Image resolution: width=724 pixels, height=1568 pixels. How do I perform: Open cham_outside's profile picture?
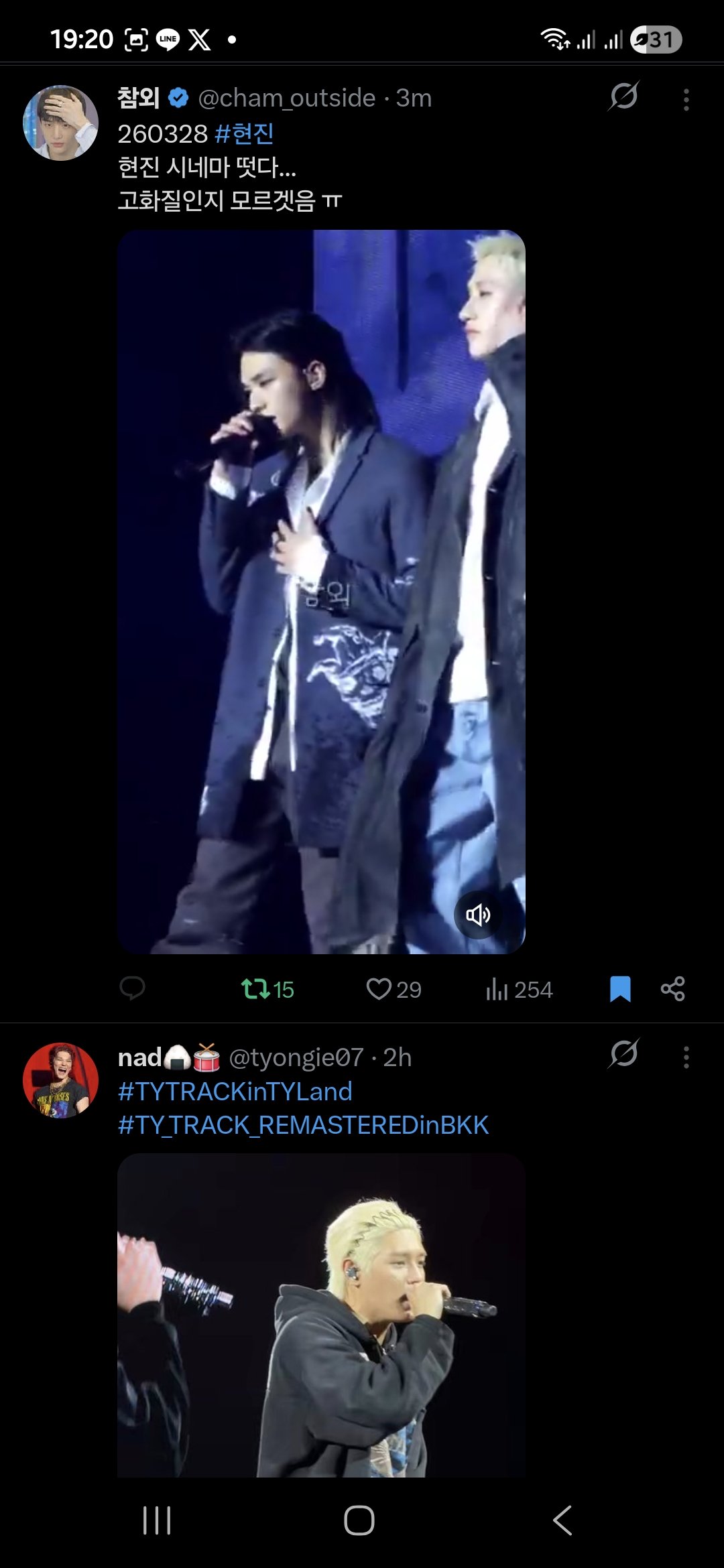(60, 123)
